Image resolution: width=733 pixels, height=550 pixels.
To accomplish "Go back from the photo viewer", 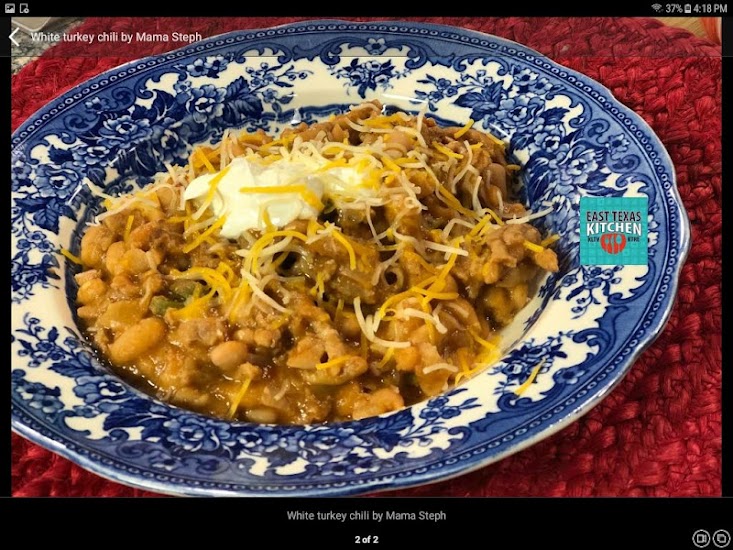I will pyautogui.click(x=14, y=37).
